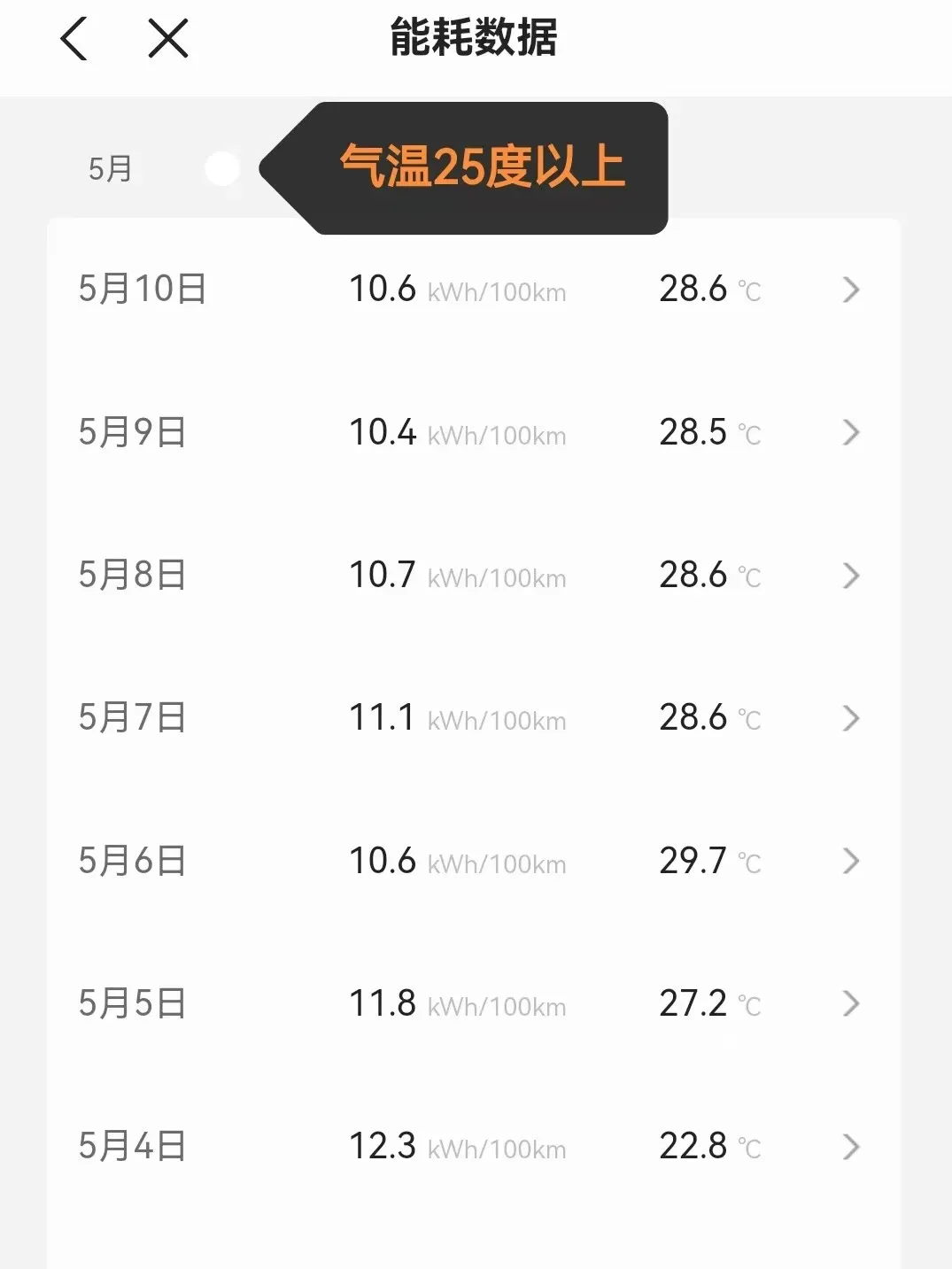Image resolution: width=952 pixels, height=1269 pixels.
Task: Open the 5月9日 energy consumption record
Action: click(x=473, y=432)
